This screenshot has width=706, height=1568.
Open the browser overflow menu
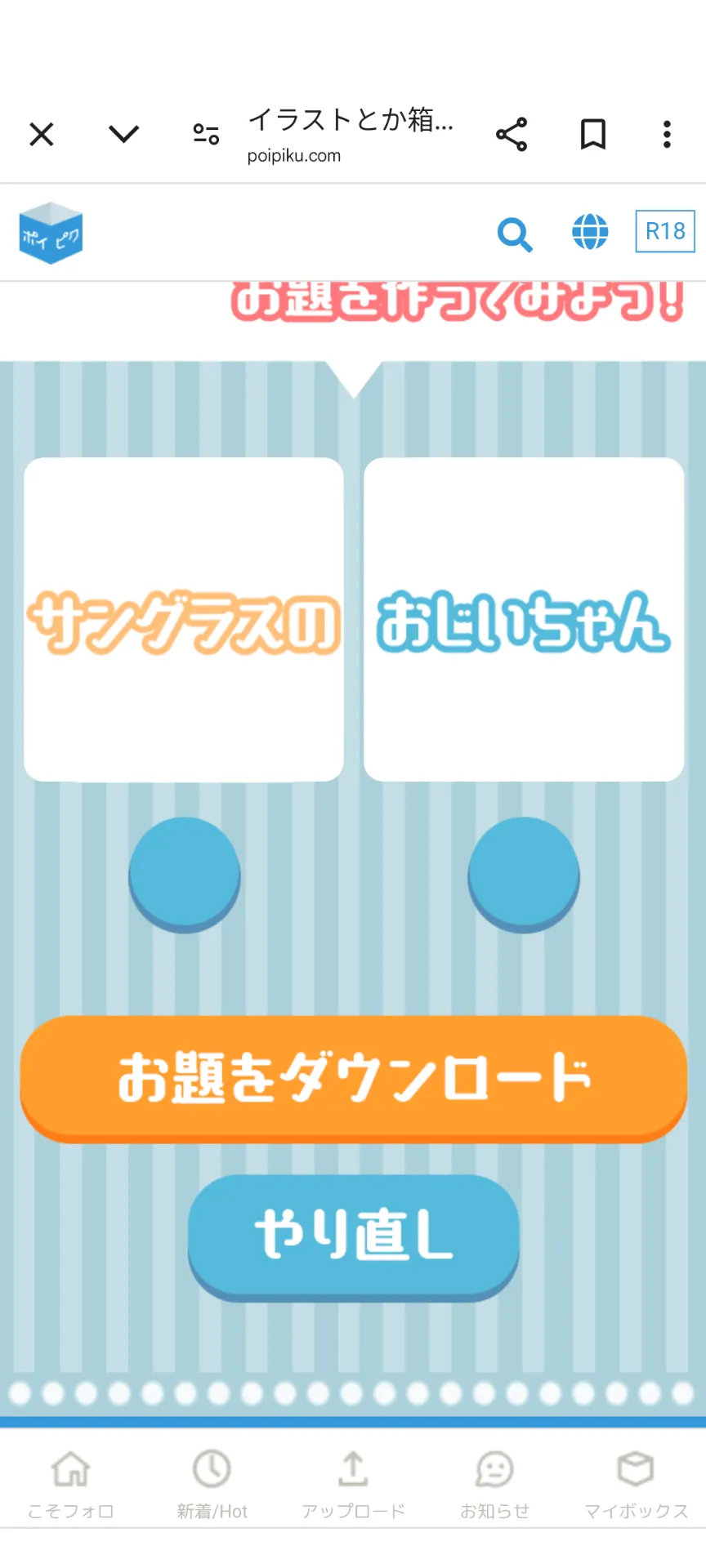click(667, 134)
